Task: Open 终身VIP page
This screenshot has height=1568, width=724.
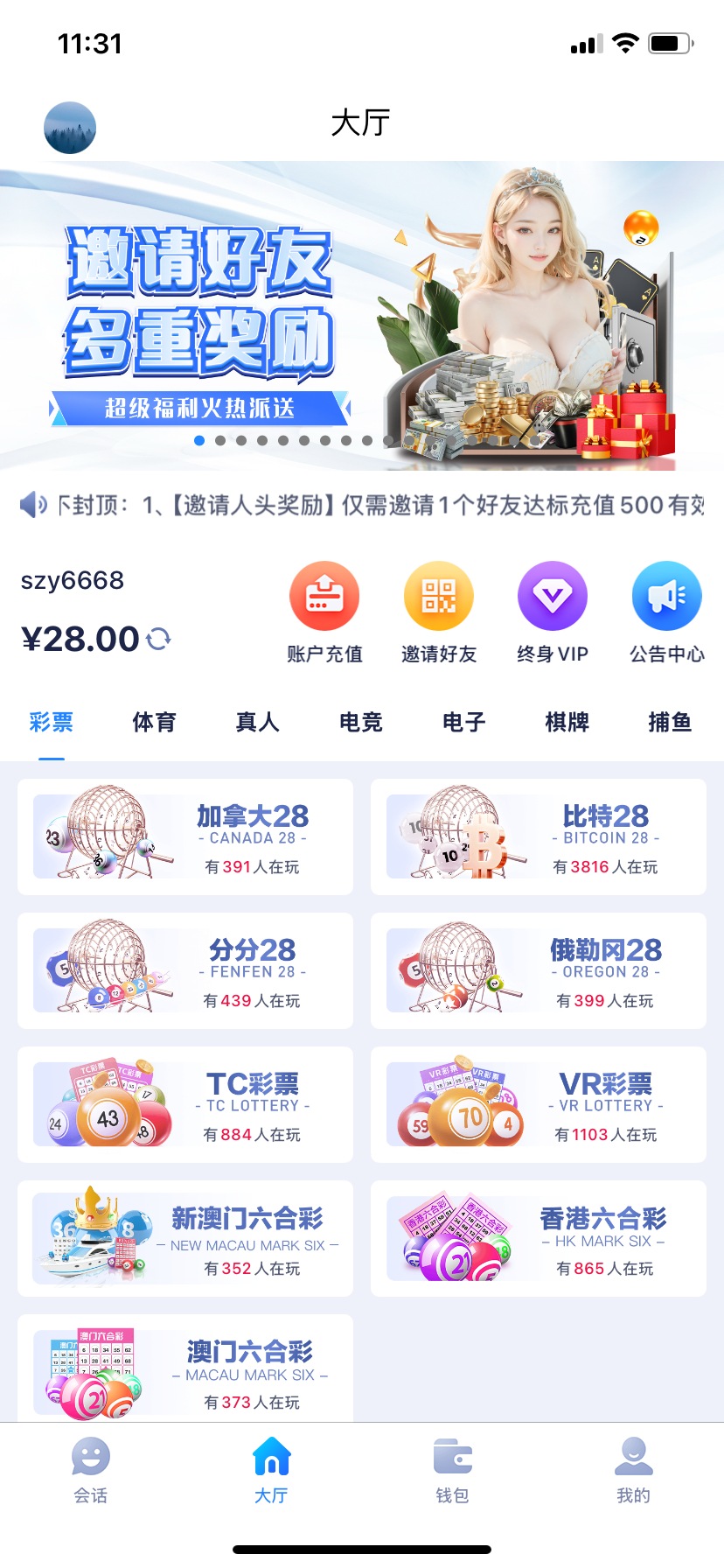Action: click(x=552, y=612)
